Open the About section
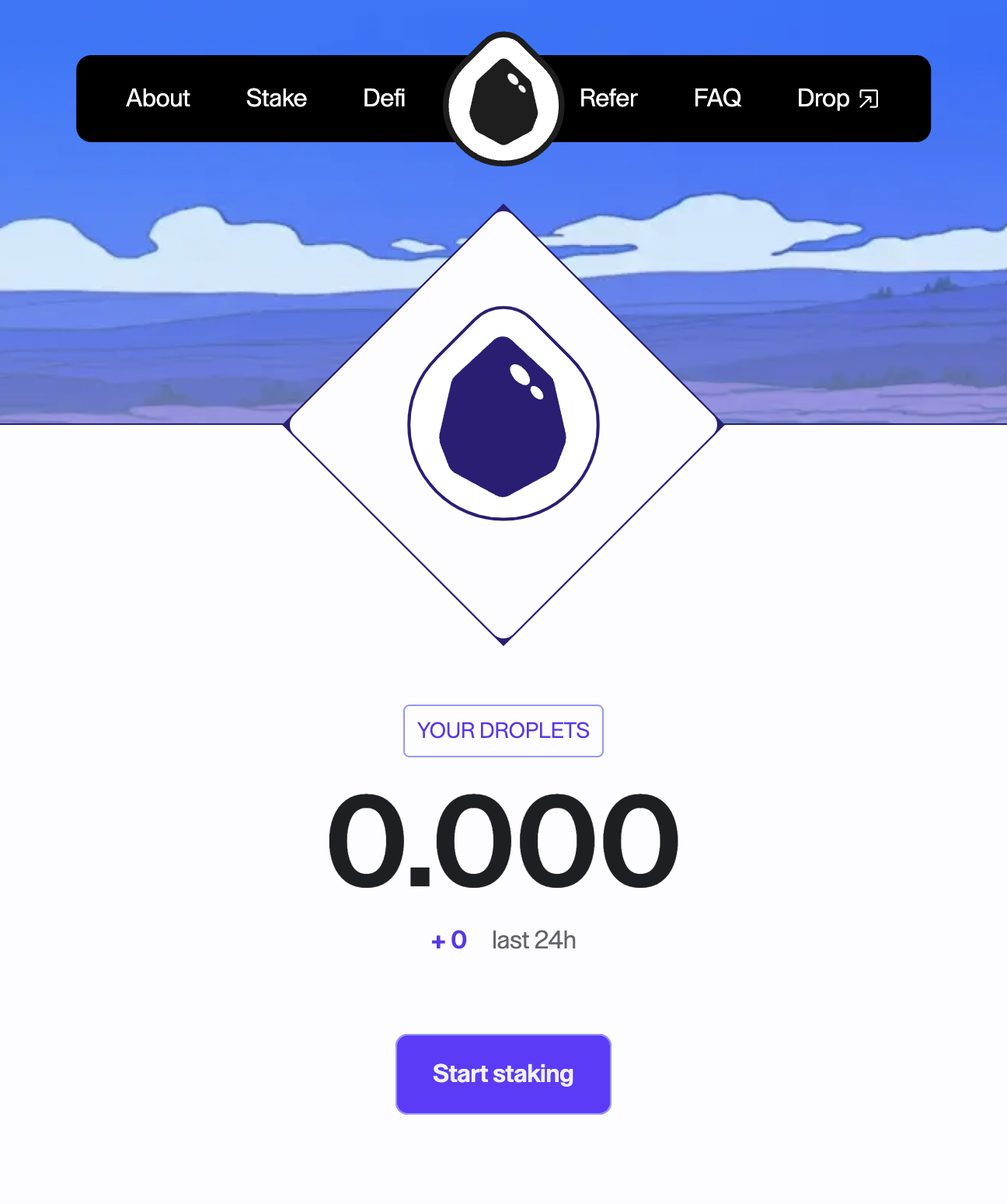Screen dimensions: 1007x1204 (158, 99)
